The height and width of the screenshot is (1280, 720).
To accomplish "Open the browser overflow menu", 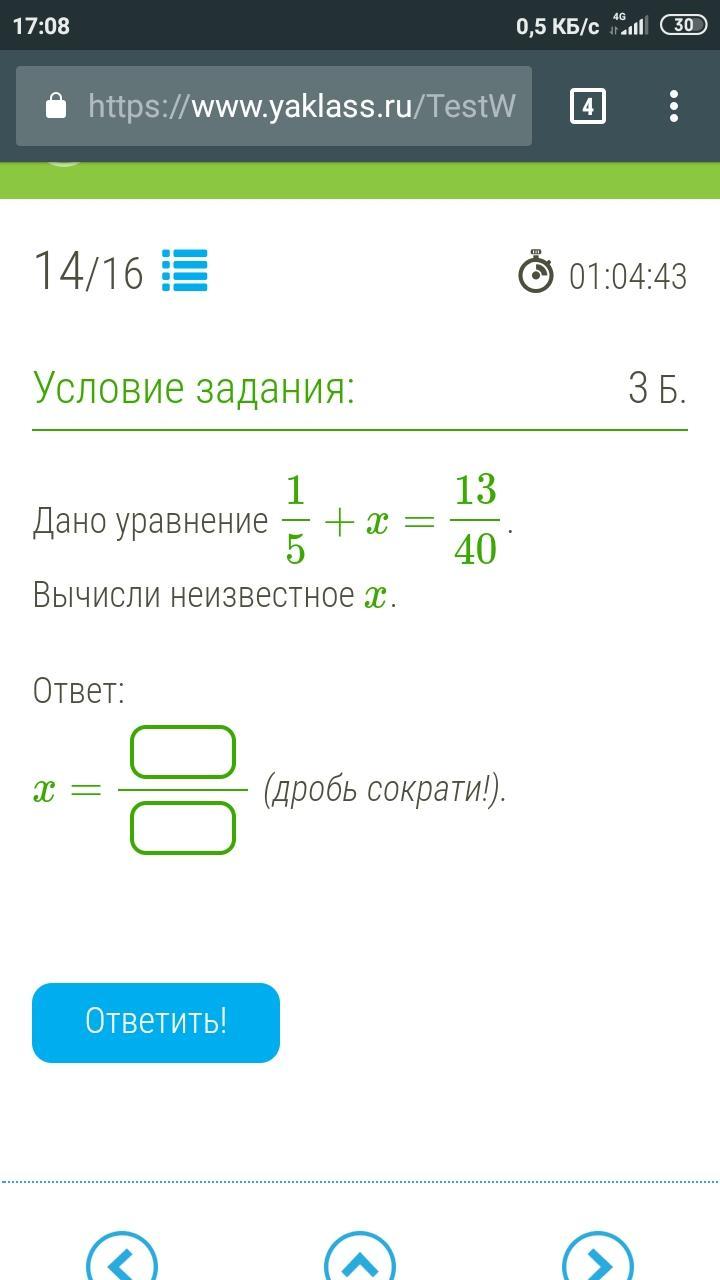I will click(x=674, y=106).
